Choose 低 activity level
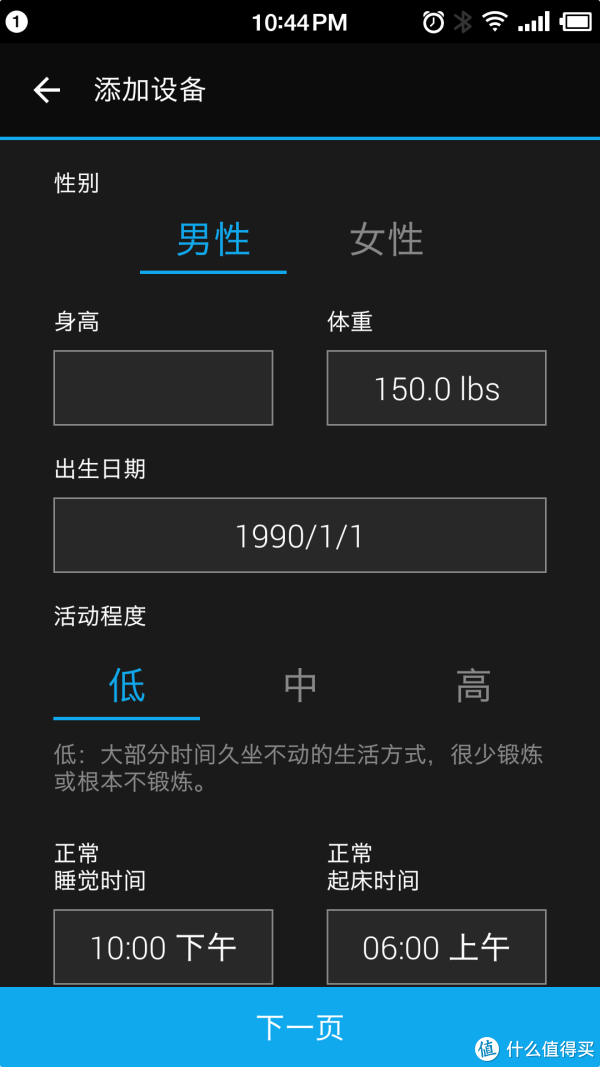The image size is (600, 1067). 127,686
